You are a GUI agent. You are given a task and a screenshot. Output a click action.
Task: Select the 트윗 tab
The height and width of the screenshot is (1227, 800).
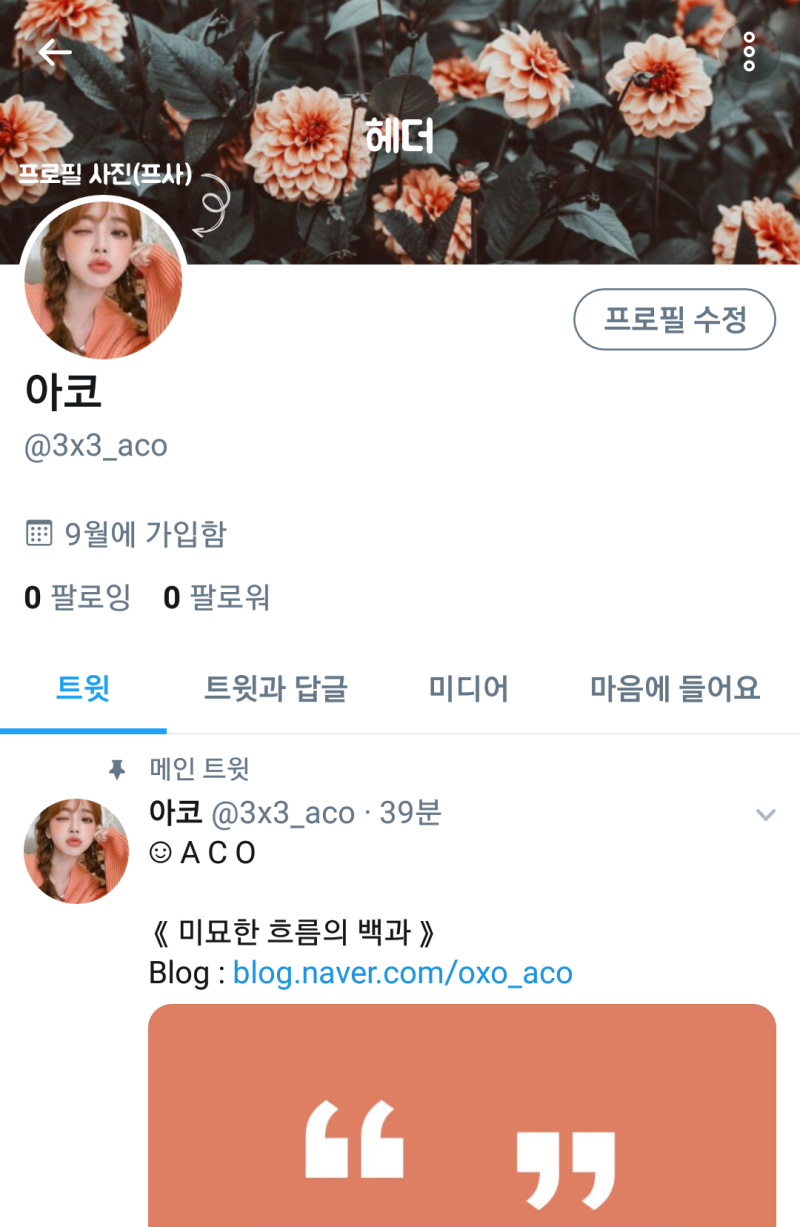click(x=82, y=689)
